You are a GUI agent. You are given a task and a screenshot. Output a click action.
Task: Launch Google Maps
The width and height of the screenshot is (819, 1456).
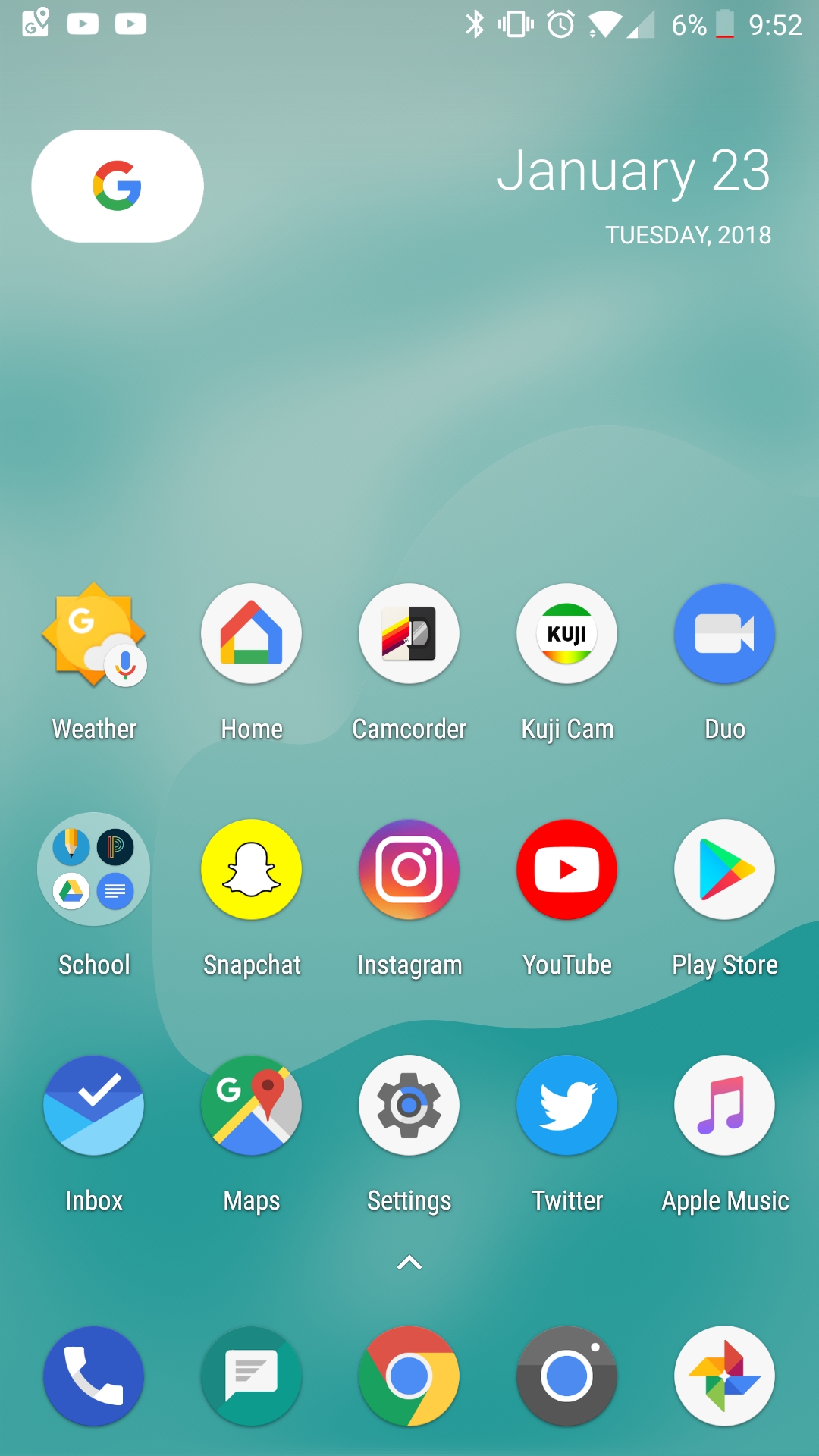[x=251, y=1105]
